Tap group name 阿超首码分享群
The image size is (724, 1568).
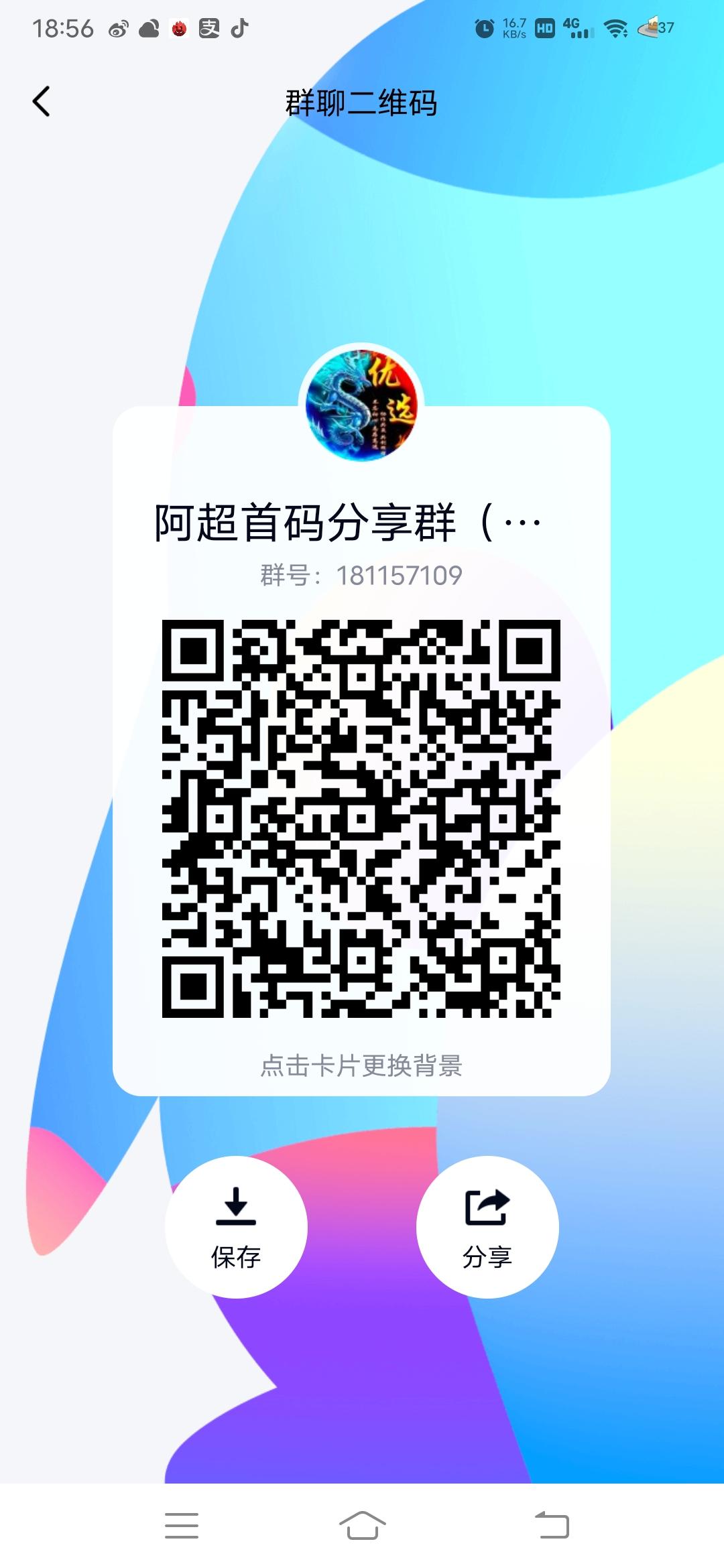pyautogui.click(x=349, y=525)
